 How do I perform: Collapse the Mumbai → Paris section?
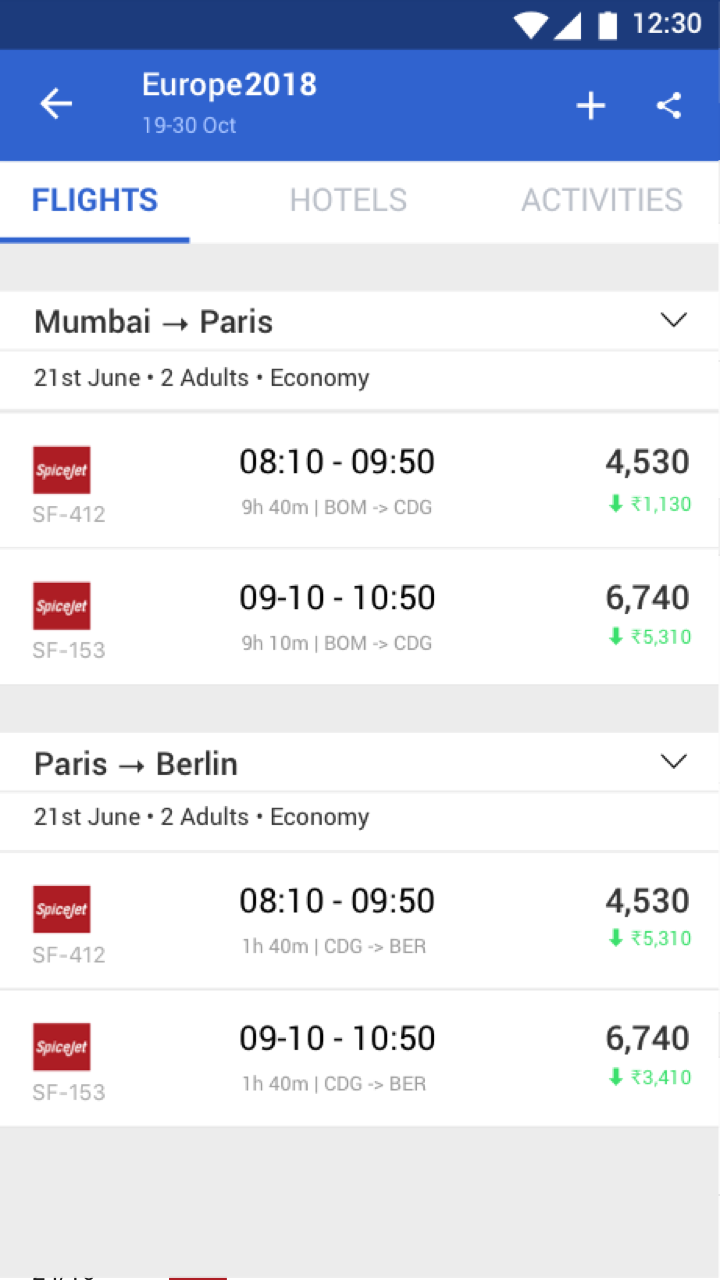[x=674, y=321]
